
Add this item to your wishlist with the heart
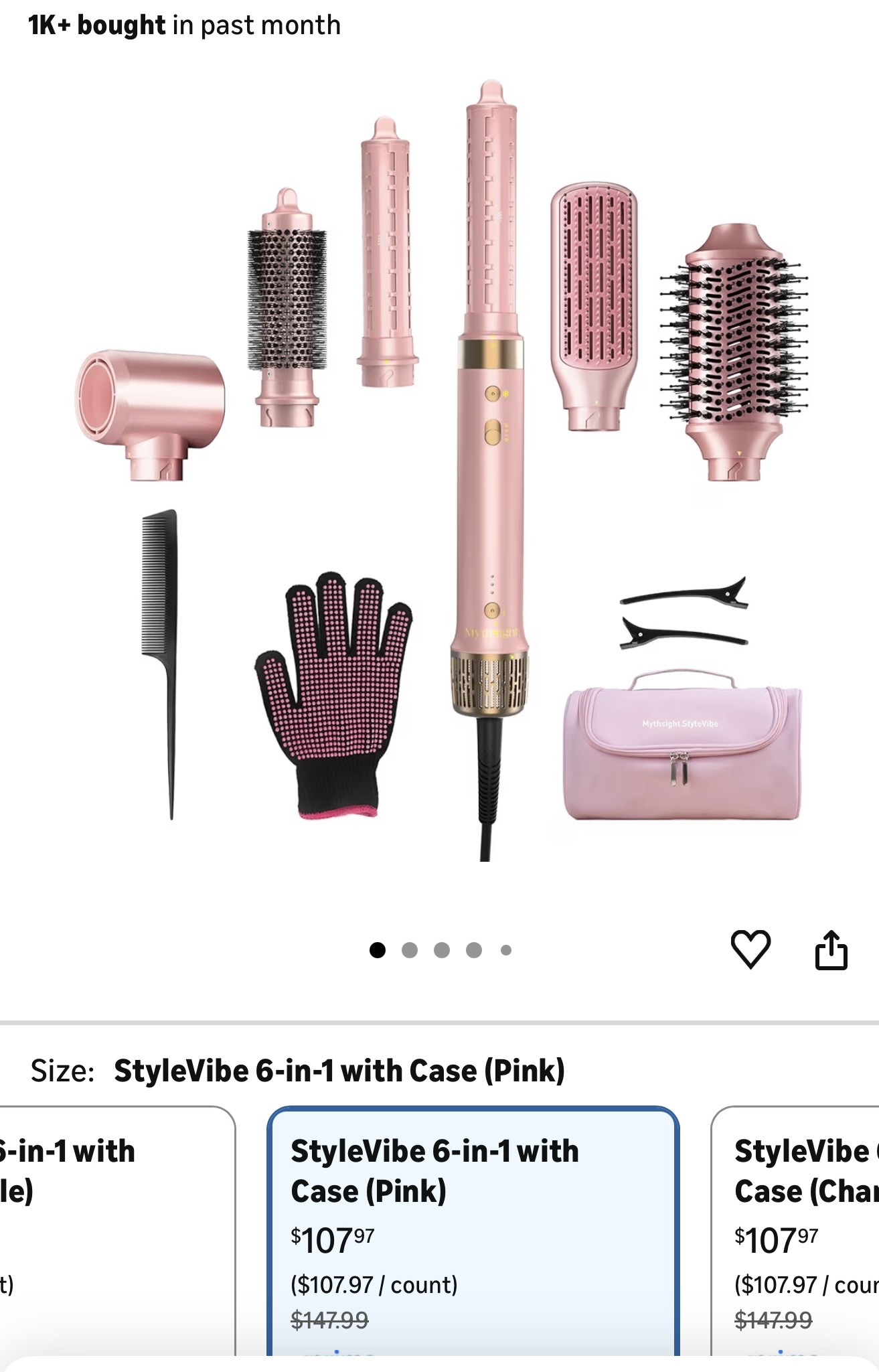[x=750, y=949]
